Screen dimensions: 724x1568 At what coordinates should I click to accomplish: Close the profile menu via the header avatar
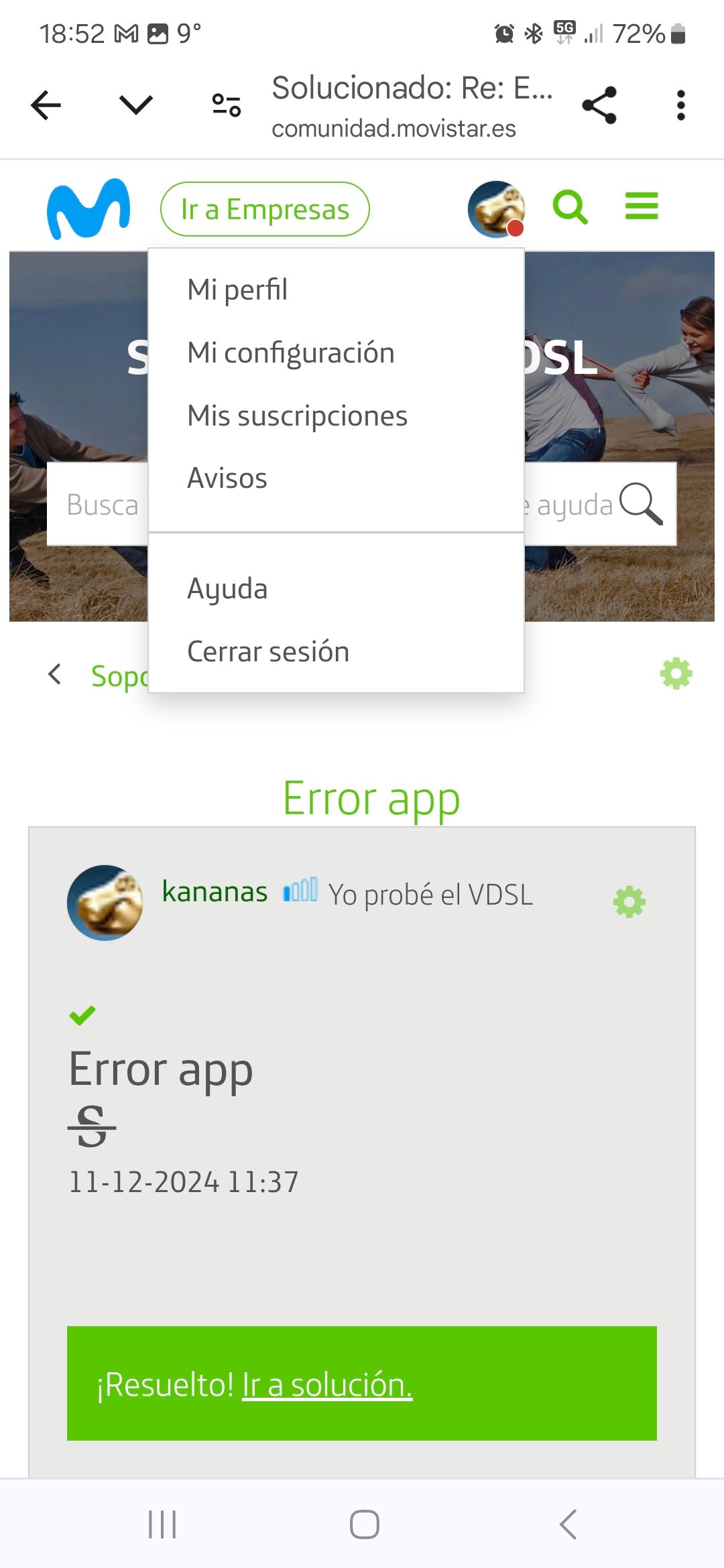point(496,209)
